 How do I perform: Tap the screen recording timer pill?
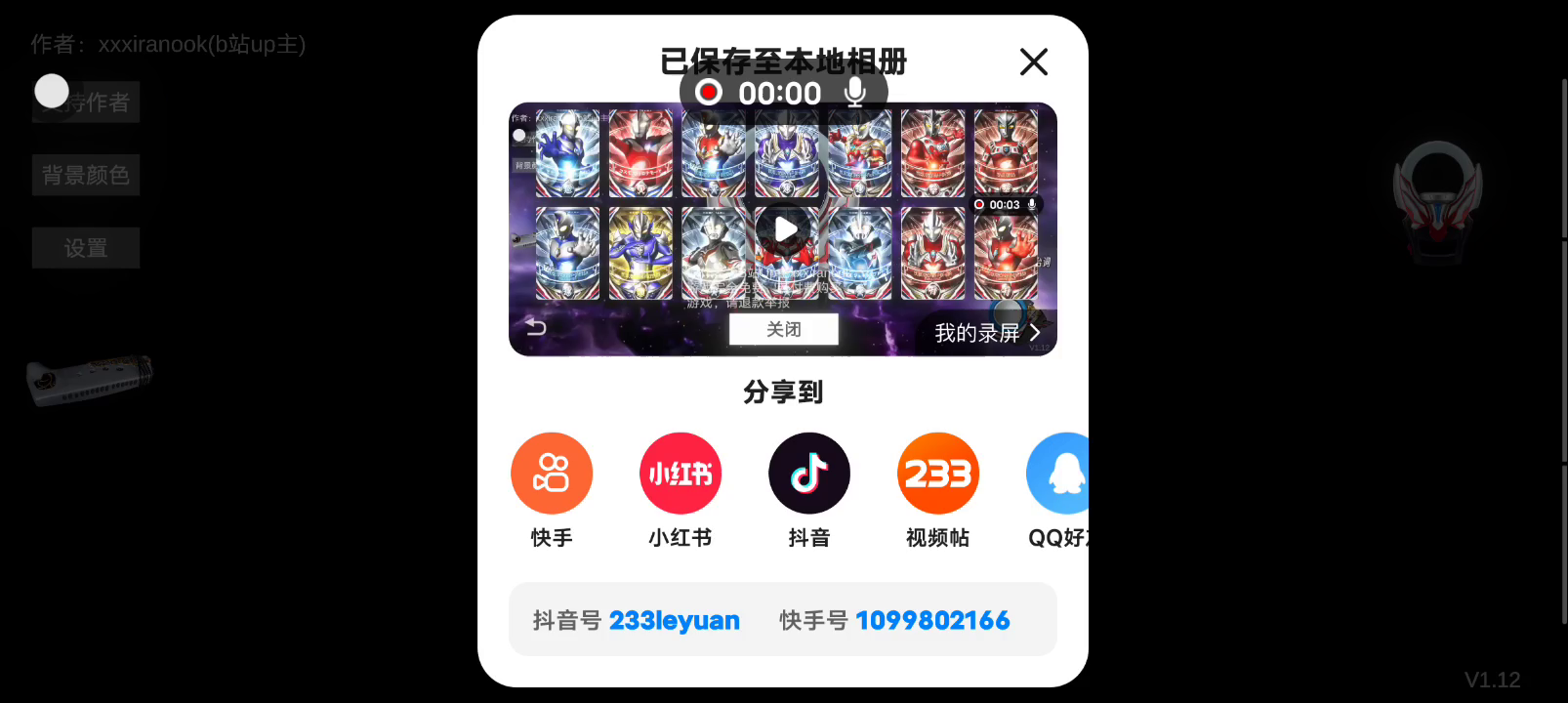coord(783,93)
